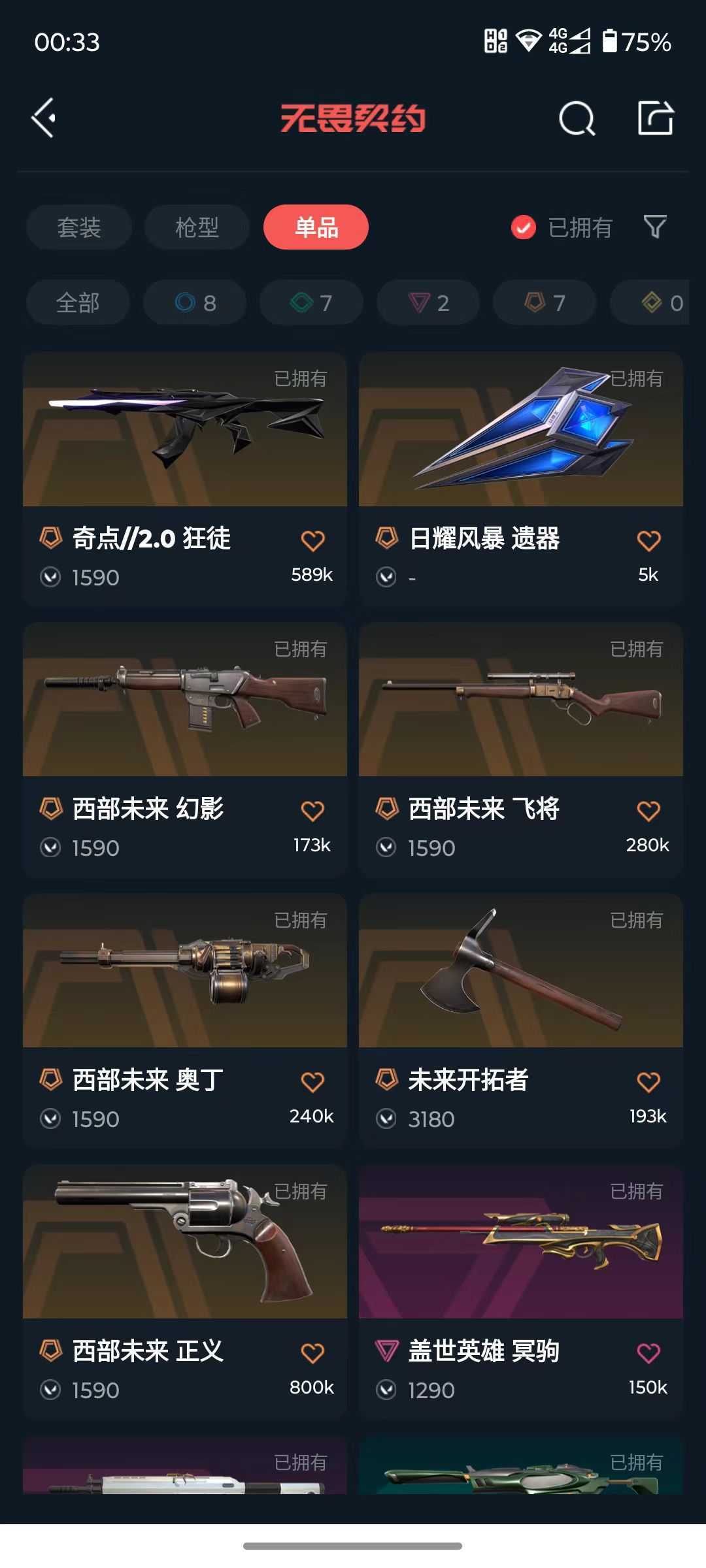Filter by the green tier chip with 7

(311, 302)
